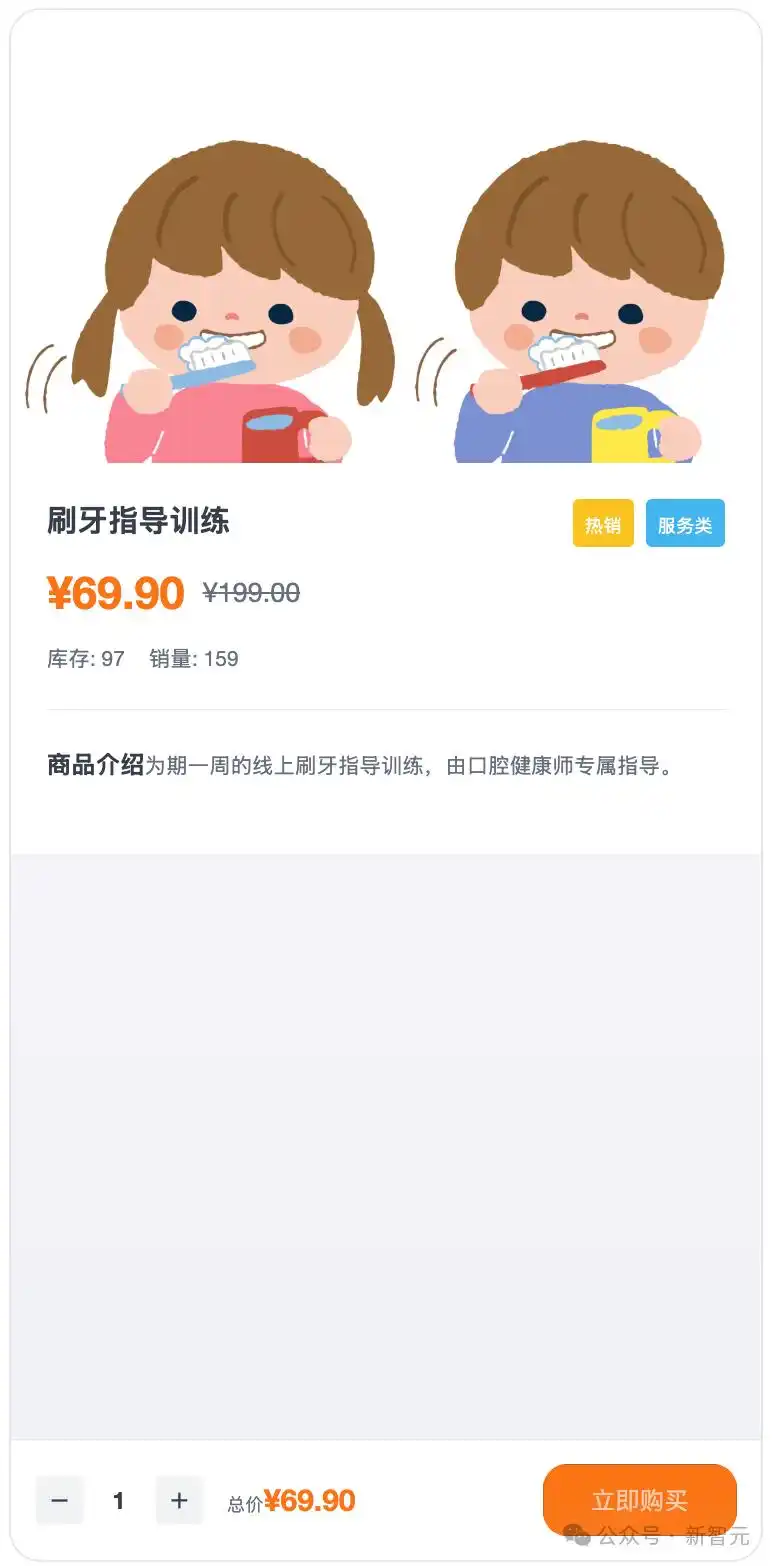Viewport: 774px width, 1566px height.
Task: Click the crossed-out original price ¥199.00
Action: click(250, 593)
